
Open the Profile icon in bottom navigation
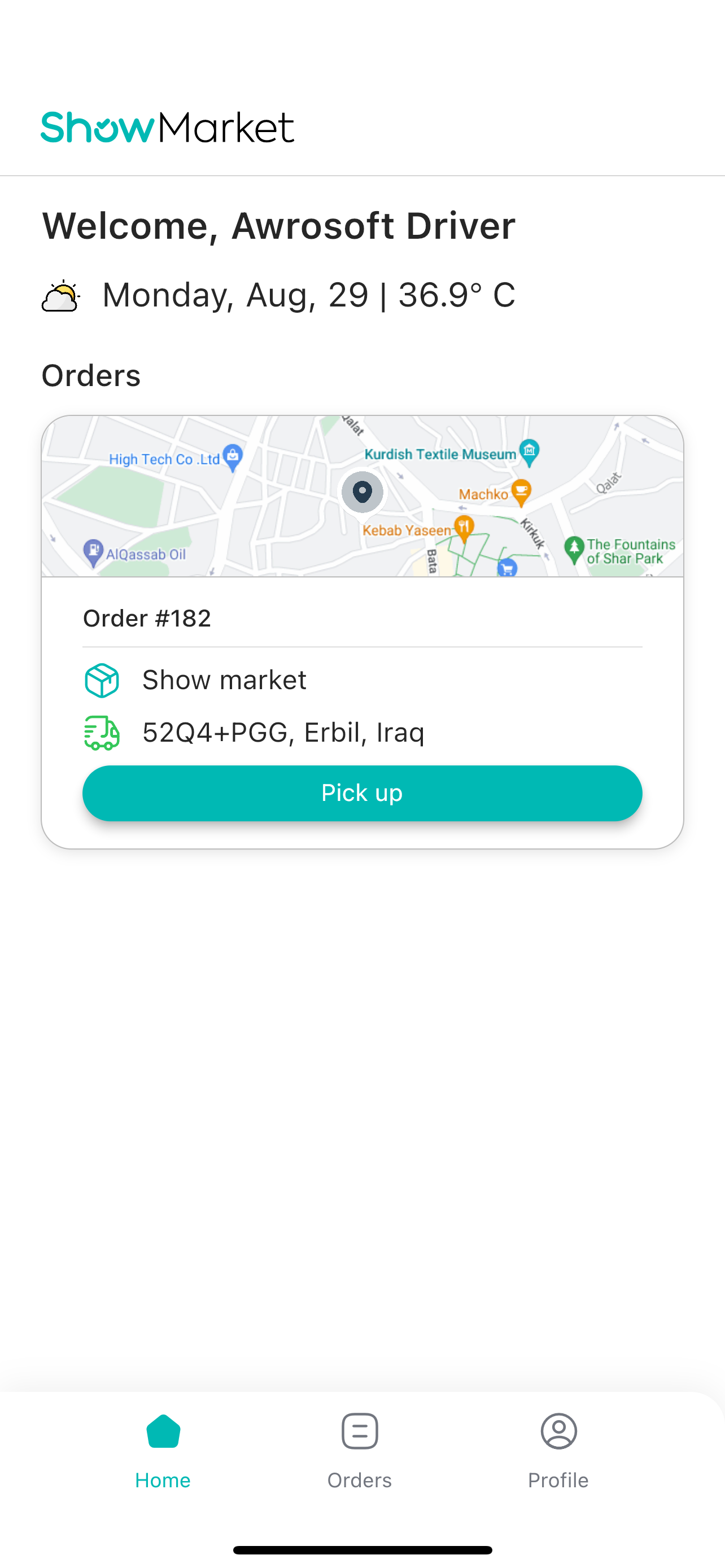(x=558, y=1430)
